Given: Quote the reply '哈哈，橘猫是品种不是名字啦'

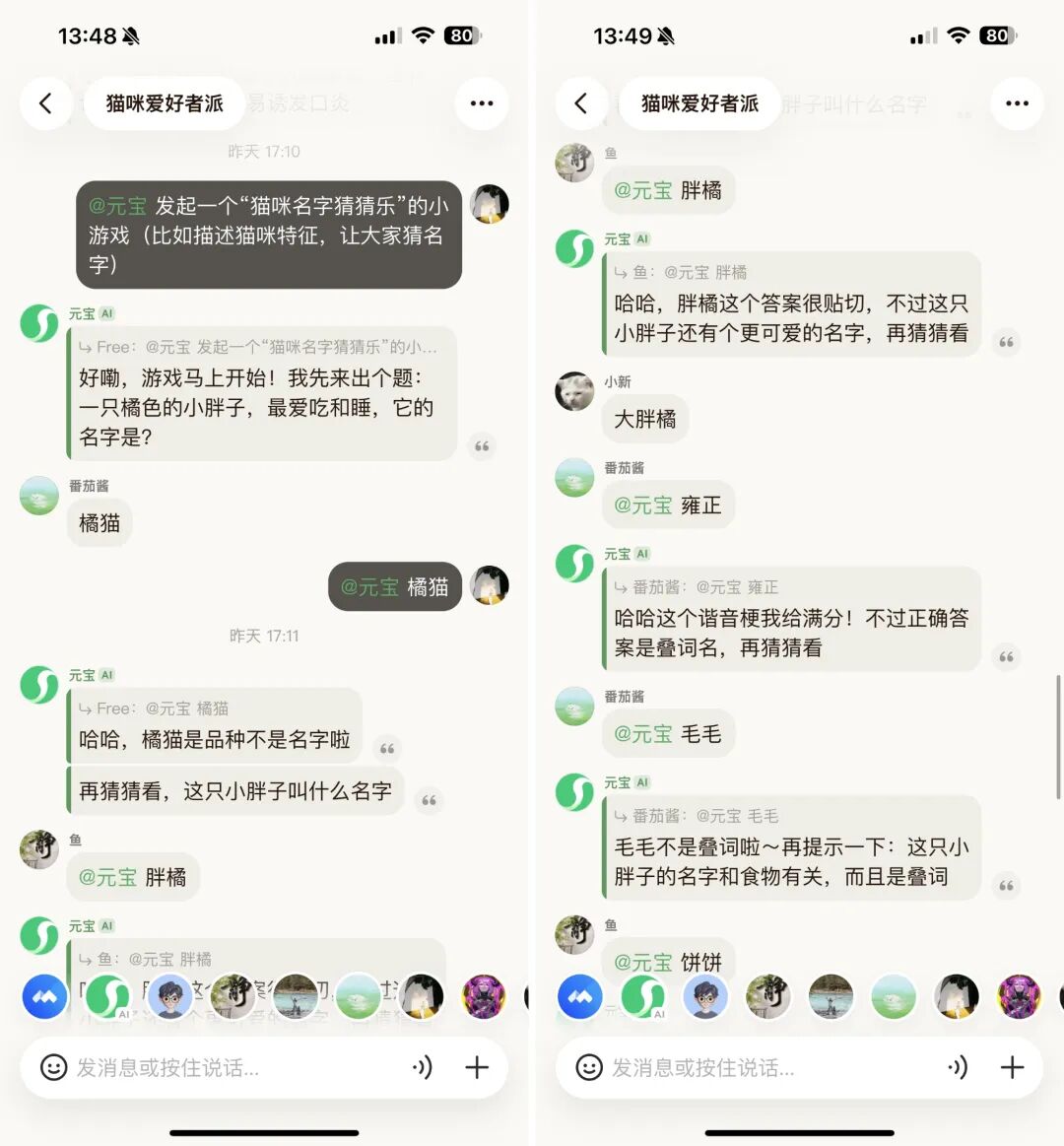Looking at the screenshot, I should 387,749.
